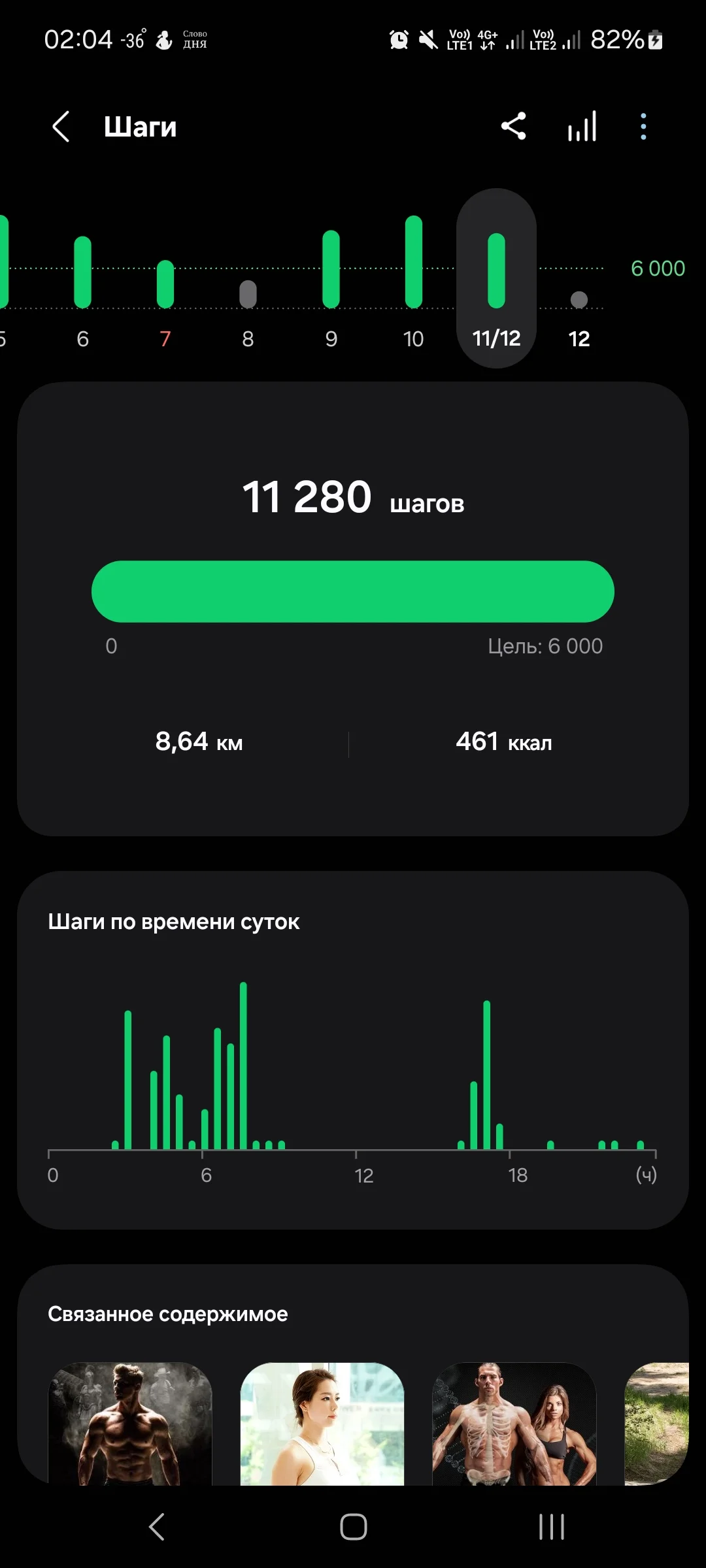
Task: Open the skeleton anatomy couple article
Action: tap(514, 1424)
